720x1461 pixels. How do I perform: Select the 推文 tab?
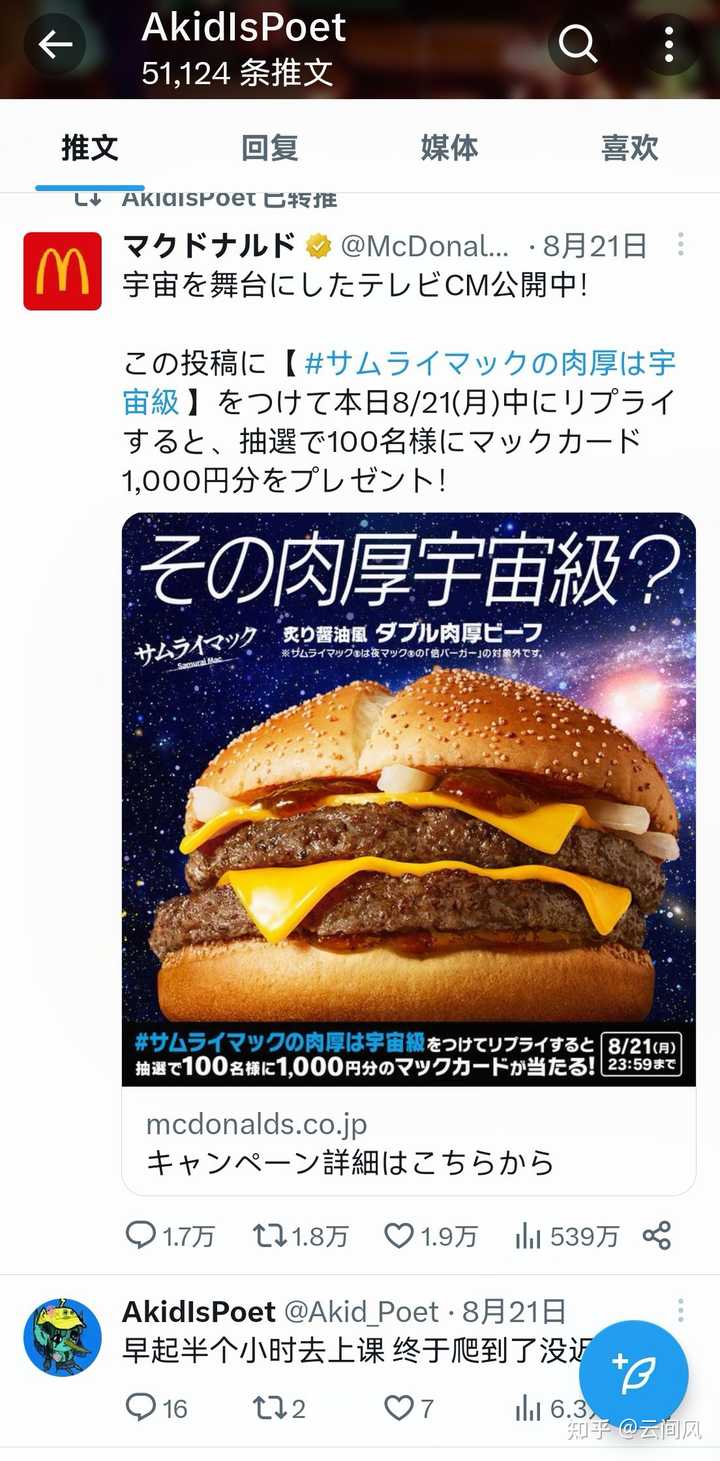(90, 148)
